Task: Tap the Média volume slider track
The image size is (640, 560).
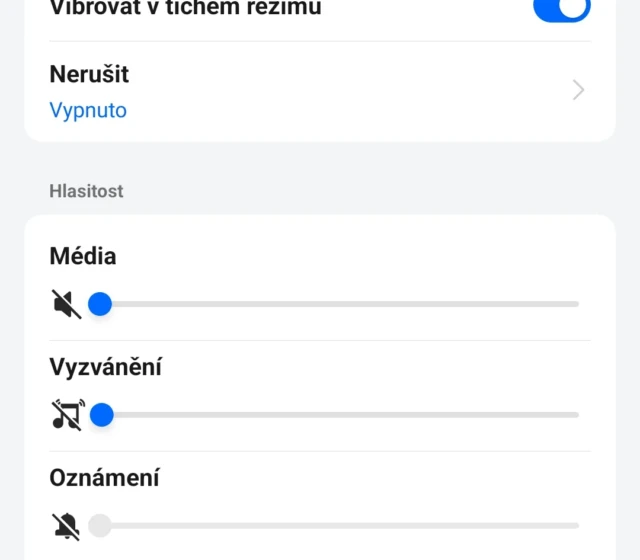Action: (x=340, y=304)
